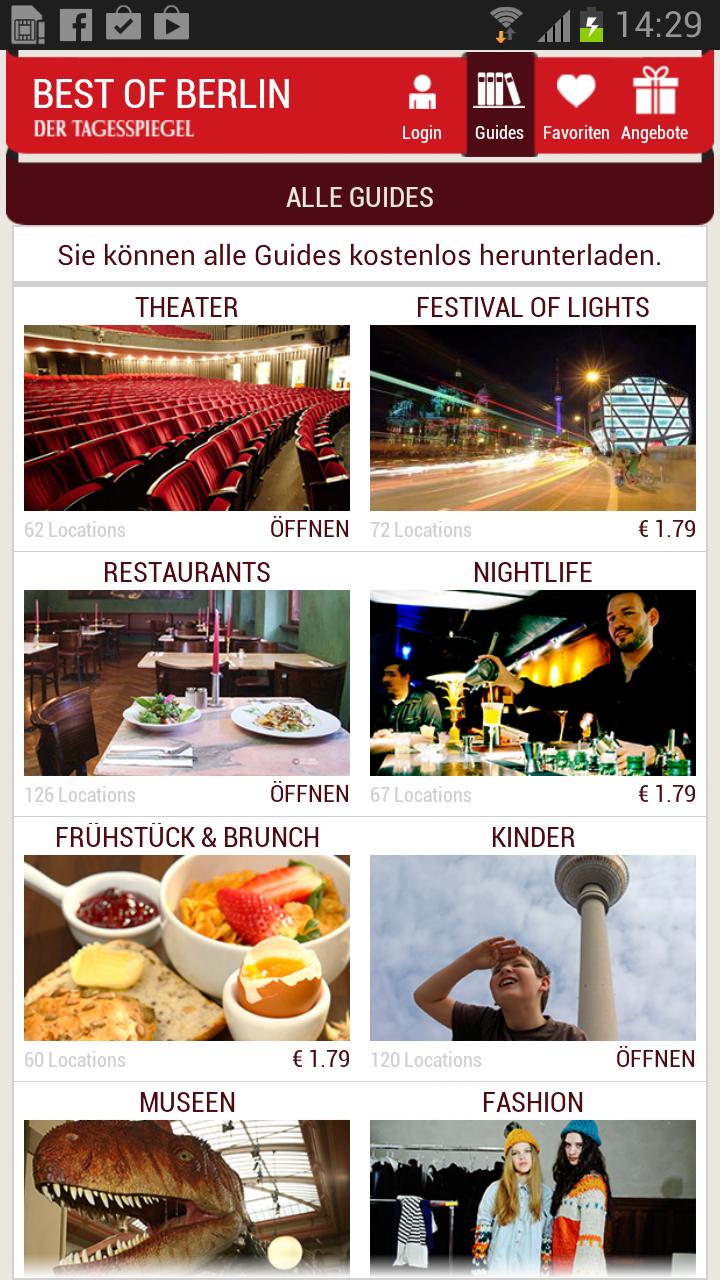The height and width of the screenshot is (1280, 720).
Task: View the Nightlife guide image
Action: pos(533,683)
